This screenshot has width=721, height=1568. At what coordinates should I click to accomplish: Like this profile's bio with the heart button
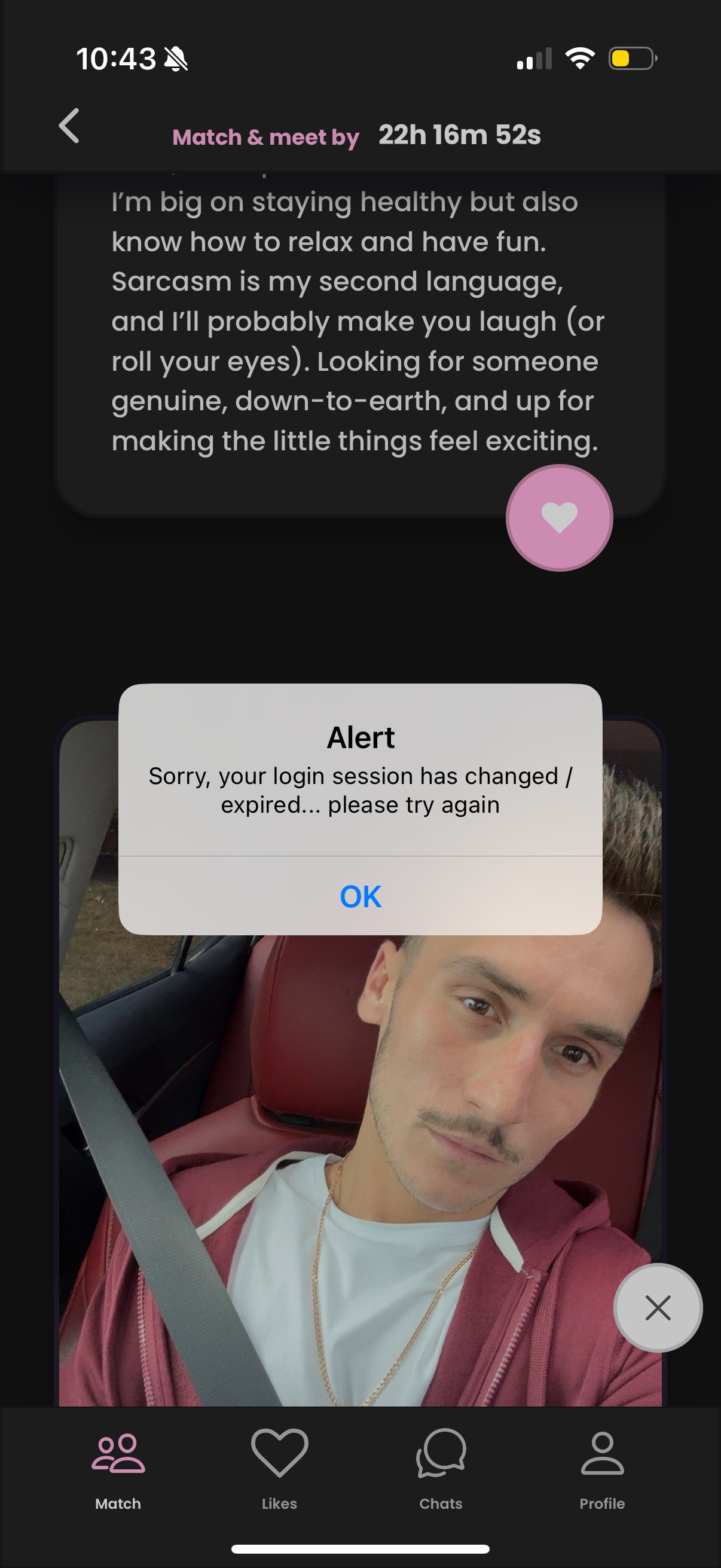pos(559,518)
